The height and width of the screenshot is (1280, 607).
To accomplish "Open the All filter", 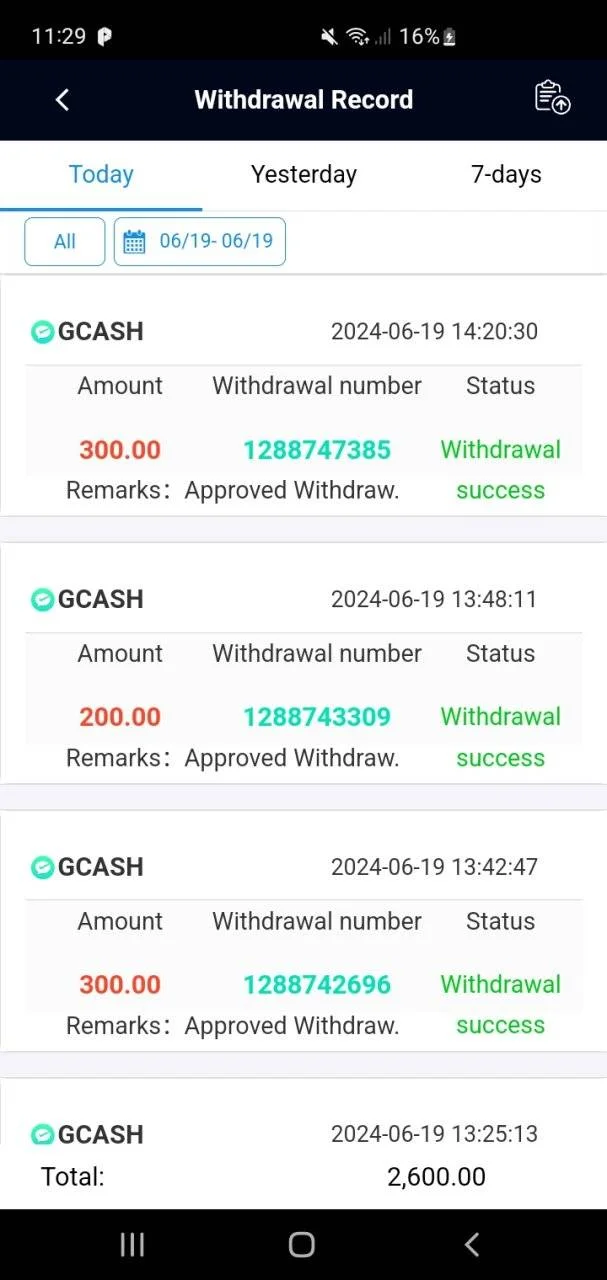I will point(65,241).
